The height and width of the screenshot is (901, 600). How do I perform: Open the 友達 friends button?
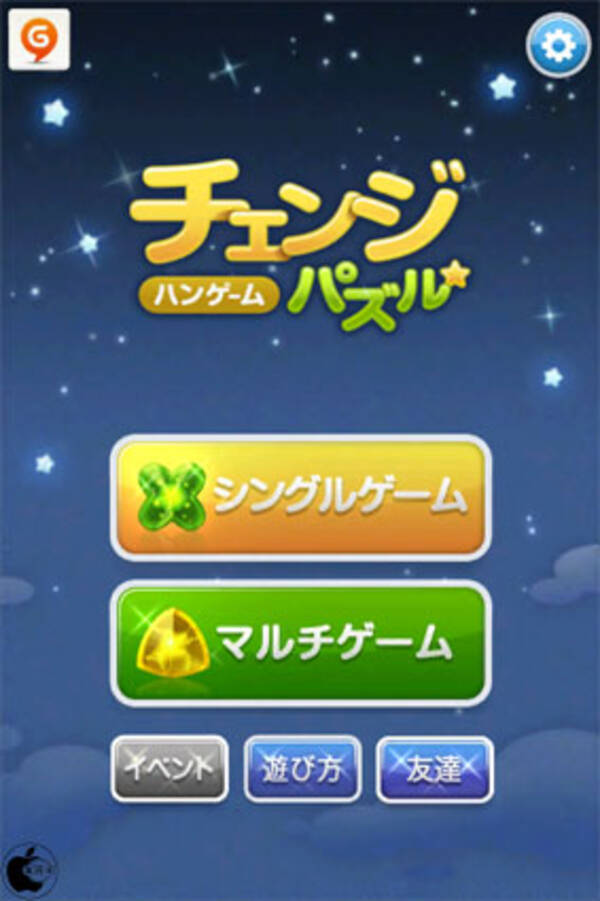point(435,769)
